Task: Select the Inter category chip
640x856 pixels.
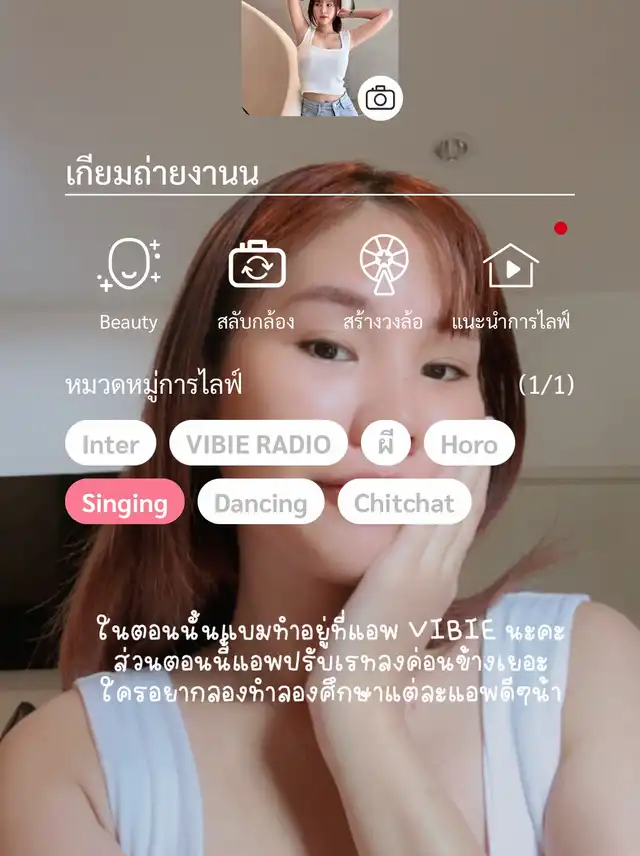Action: pyautogui.click(x=111, y=444)
